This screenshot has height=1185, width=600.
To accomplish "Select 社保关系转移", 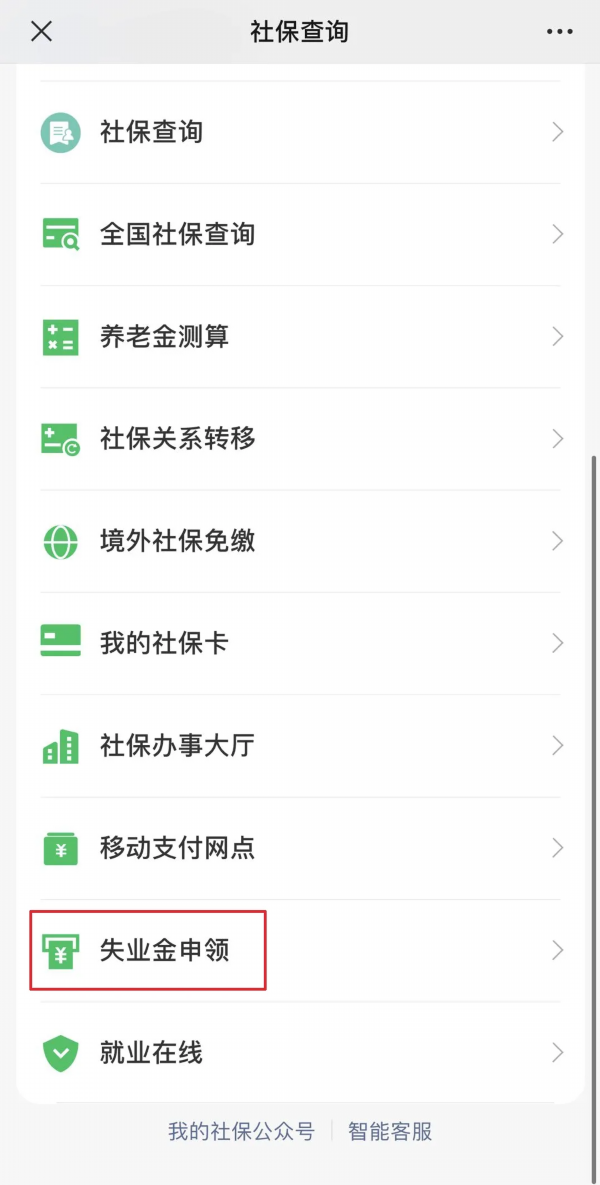I will [x=300, y=439].
